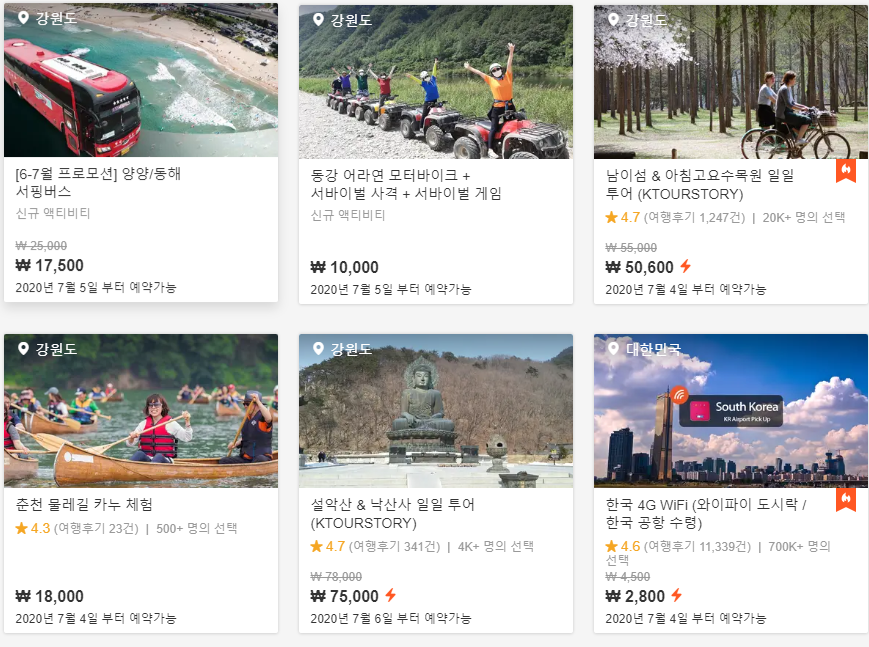The image size is (869, 647).
Task: Open the 동강 어라연 모터바이크 activity card
Action: pyautogui.click(x=436, y=154)
